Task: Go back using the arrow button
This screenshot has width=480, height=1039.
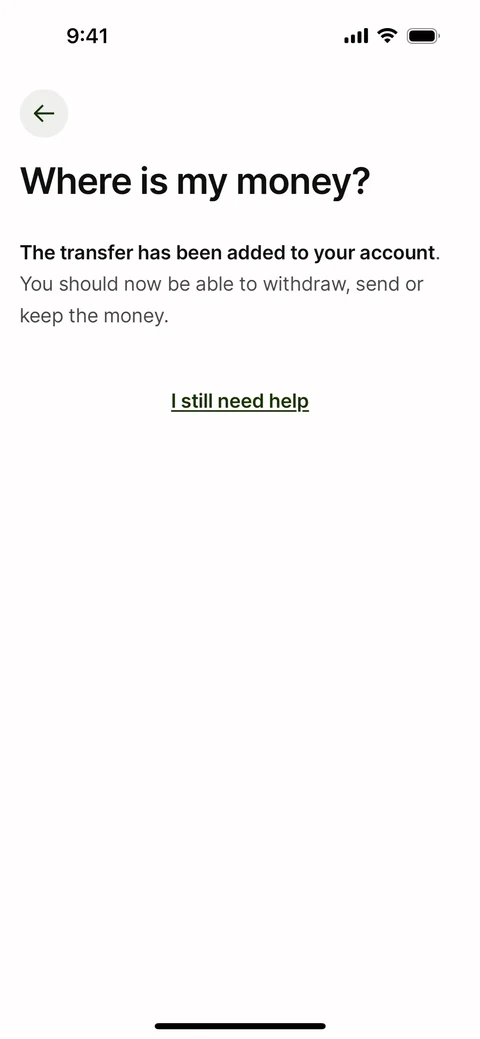Action: 44,113
